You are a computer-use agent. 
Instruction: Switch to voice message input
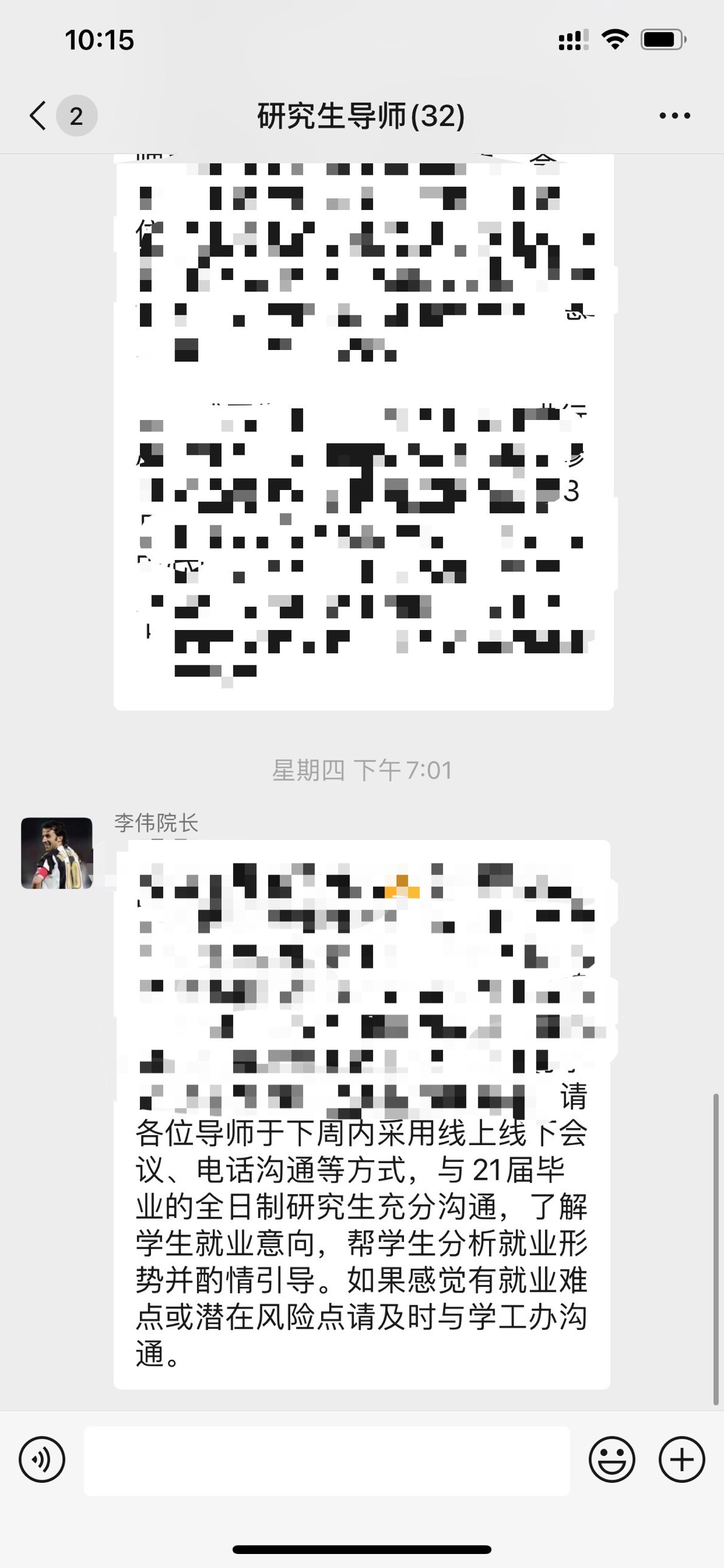(42, 1459)
